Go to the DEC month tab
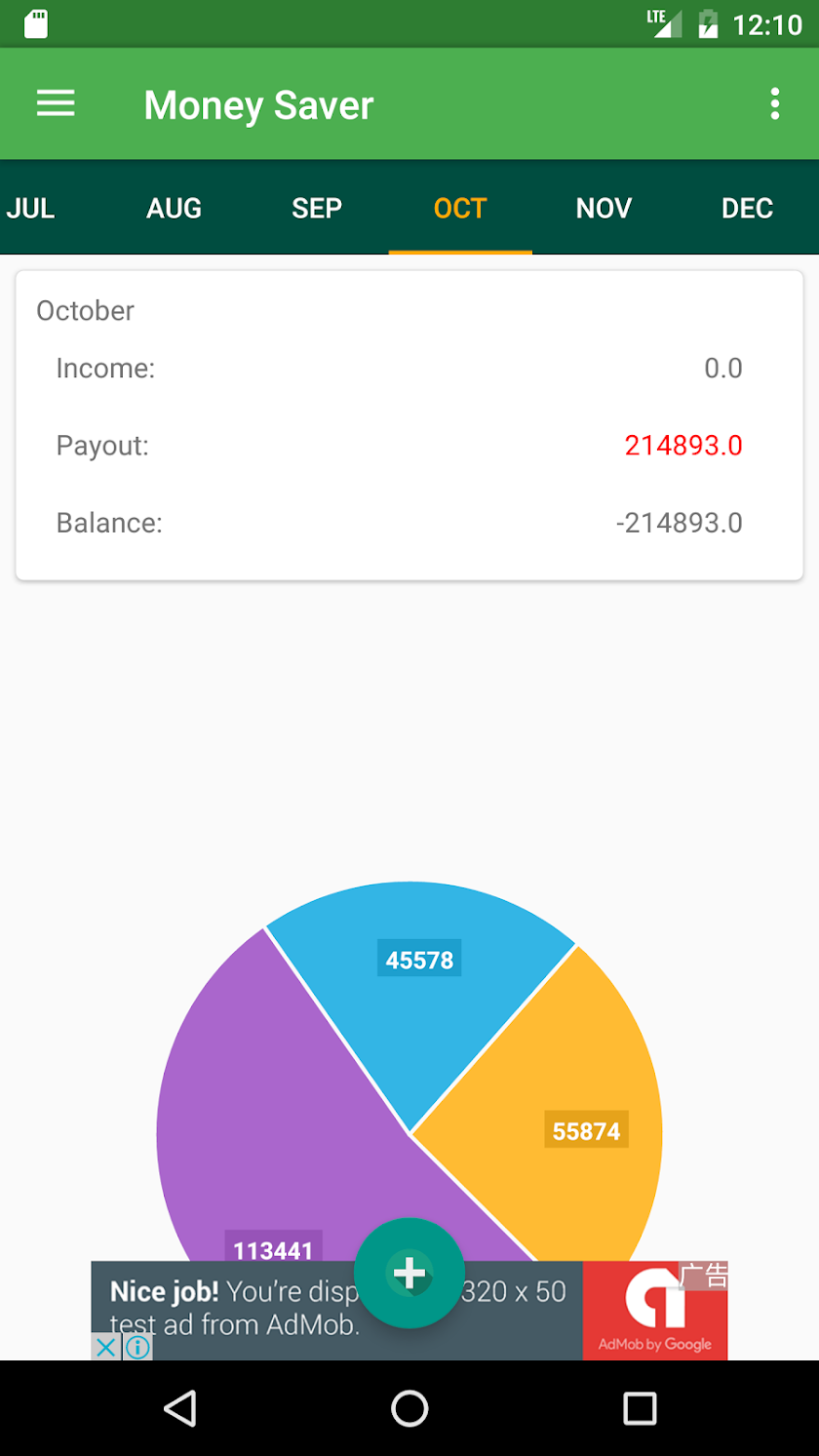819x1456 pixels. [x=747, y=208]
